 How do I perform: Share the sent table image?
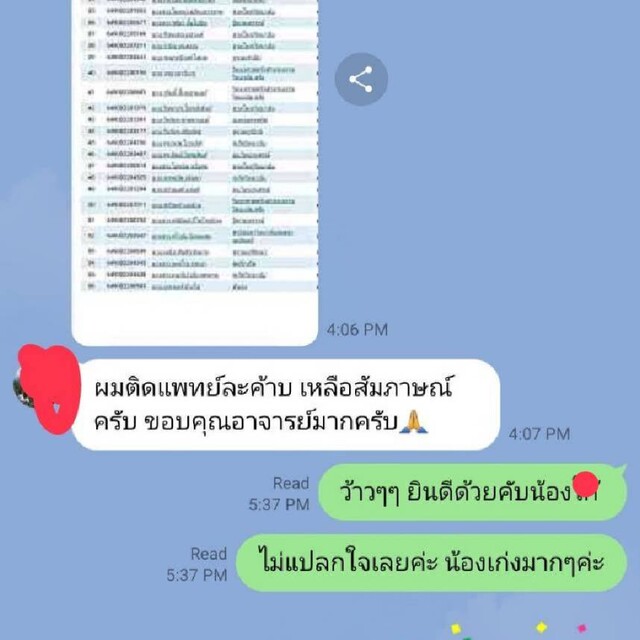point(360,79)
